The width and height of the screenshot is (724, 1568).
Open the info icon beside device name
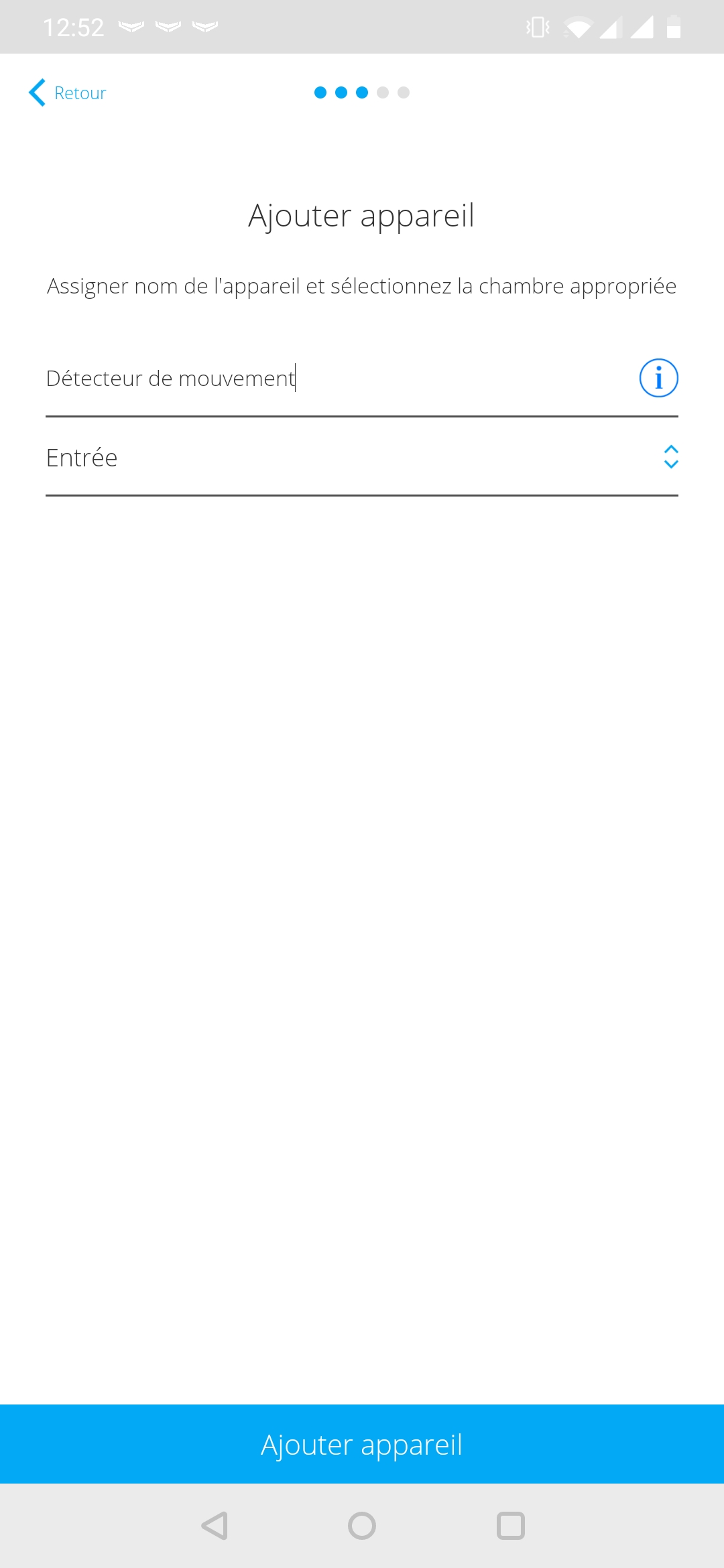coord(658,378)
